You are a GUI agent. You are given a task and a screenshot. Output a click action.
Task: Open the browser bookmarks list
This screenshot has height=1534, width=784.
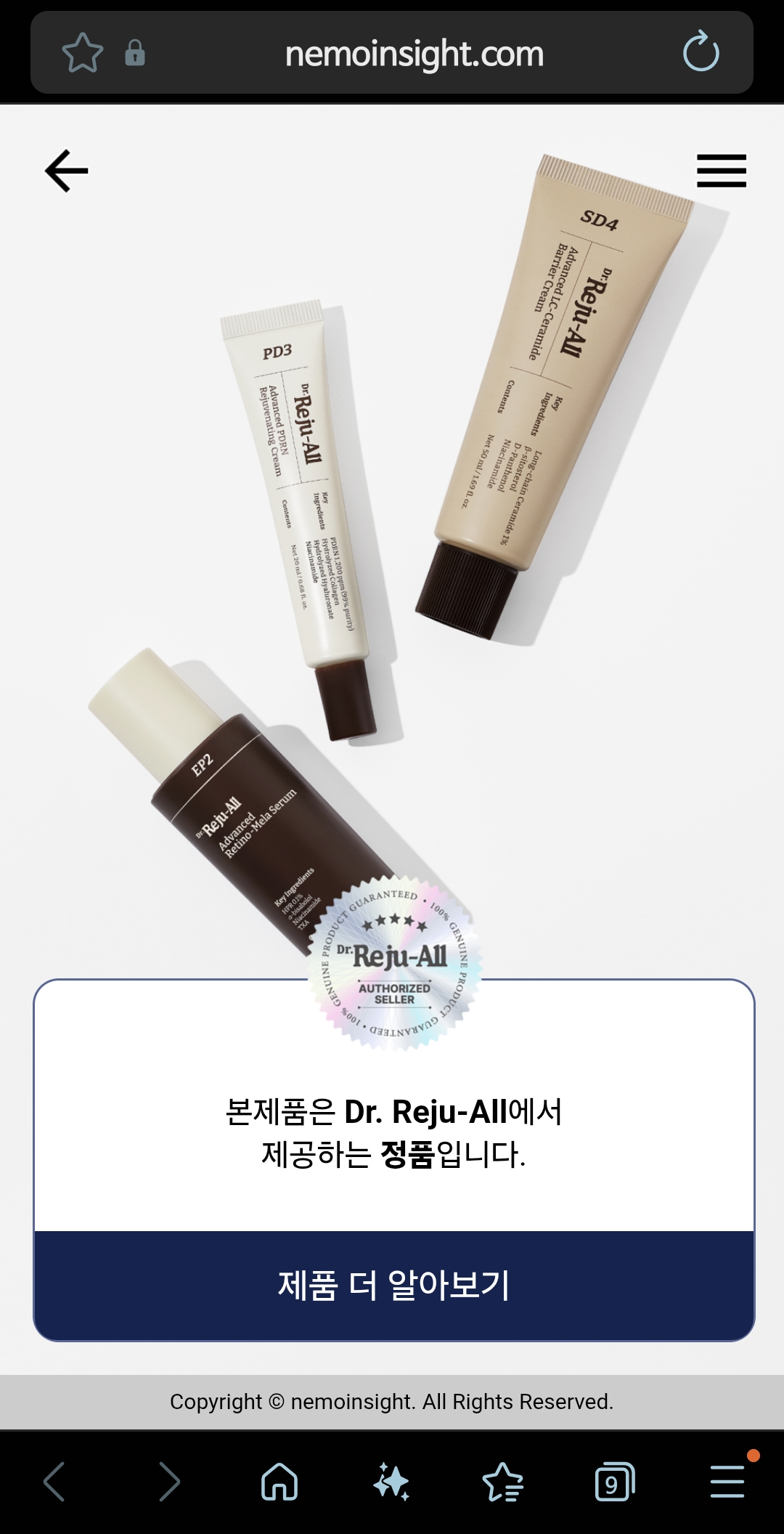(x=502, y=1482)
